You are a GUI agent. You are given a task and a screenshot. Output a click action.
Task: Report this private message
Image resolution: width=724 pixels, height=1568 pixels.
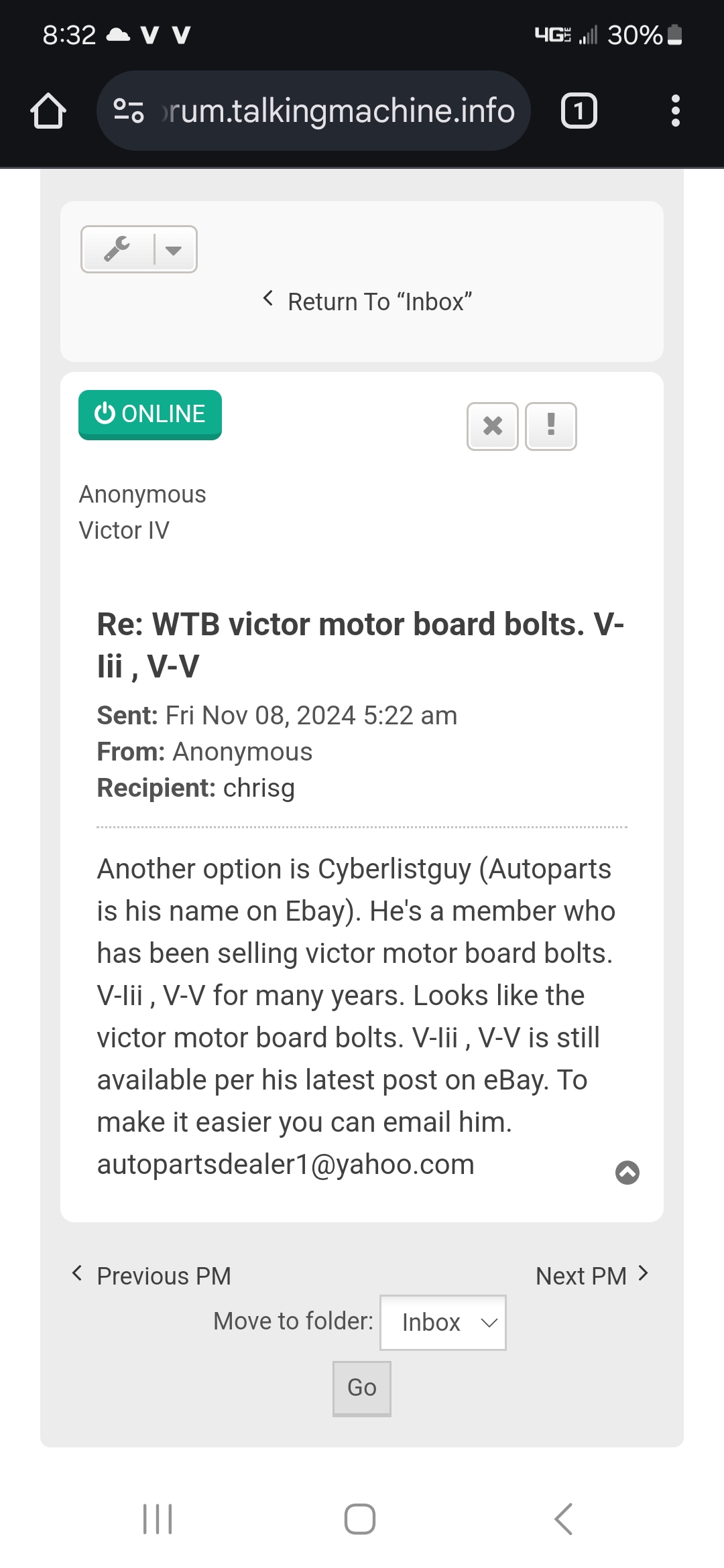coord(551,426)
